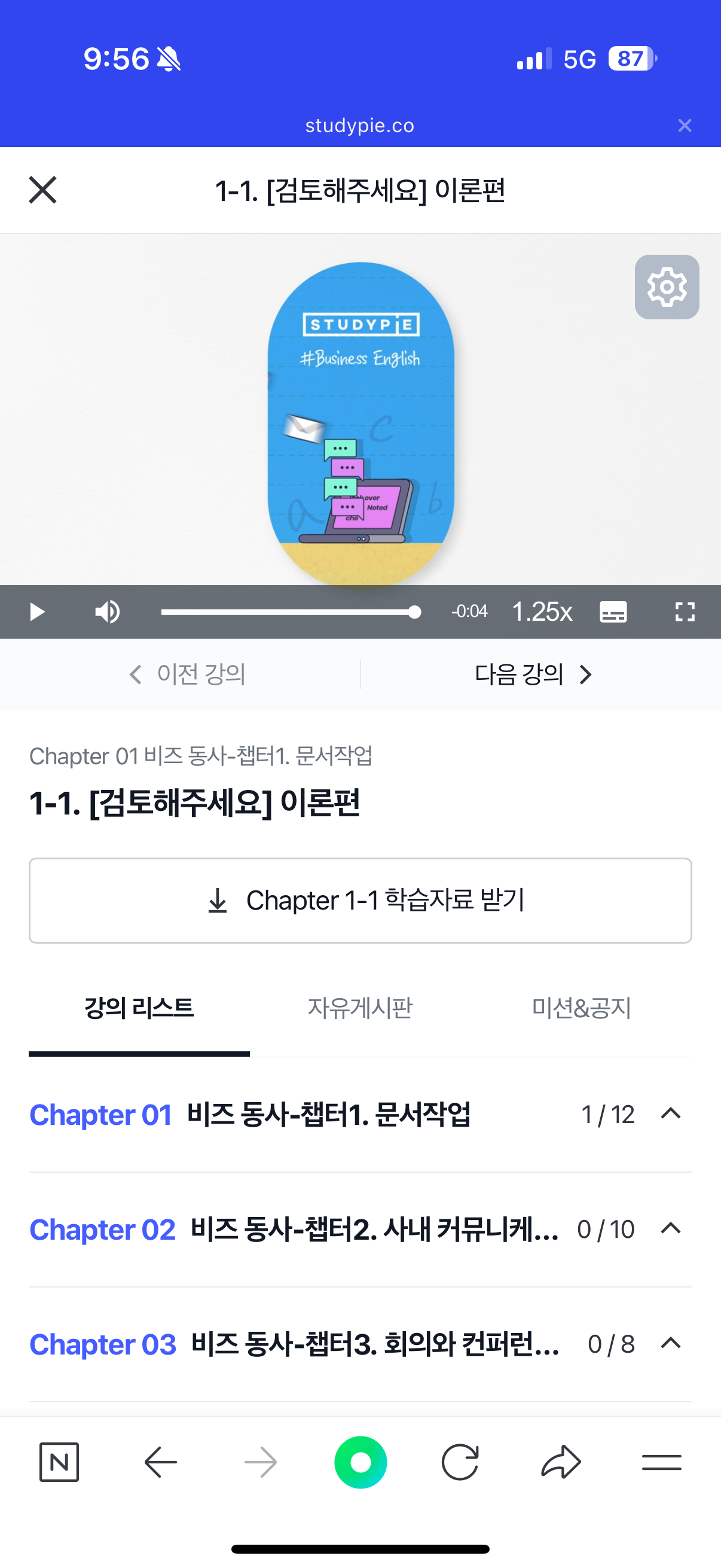The width and height of the screenshot is (721, 1568).
Task: Go to 다음 강의
Action: [x=533, y=675]
